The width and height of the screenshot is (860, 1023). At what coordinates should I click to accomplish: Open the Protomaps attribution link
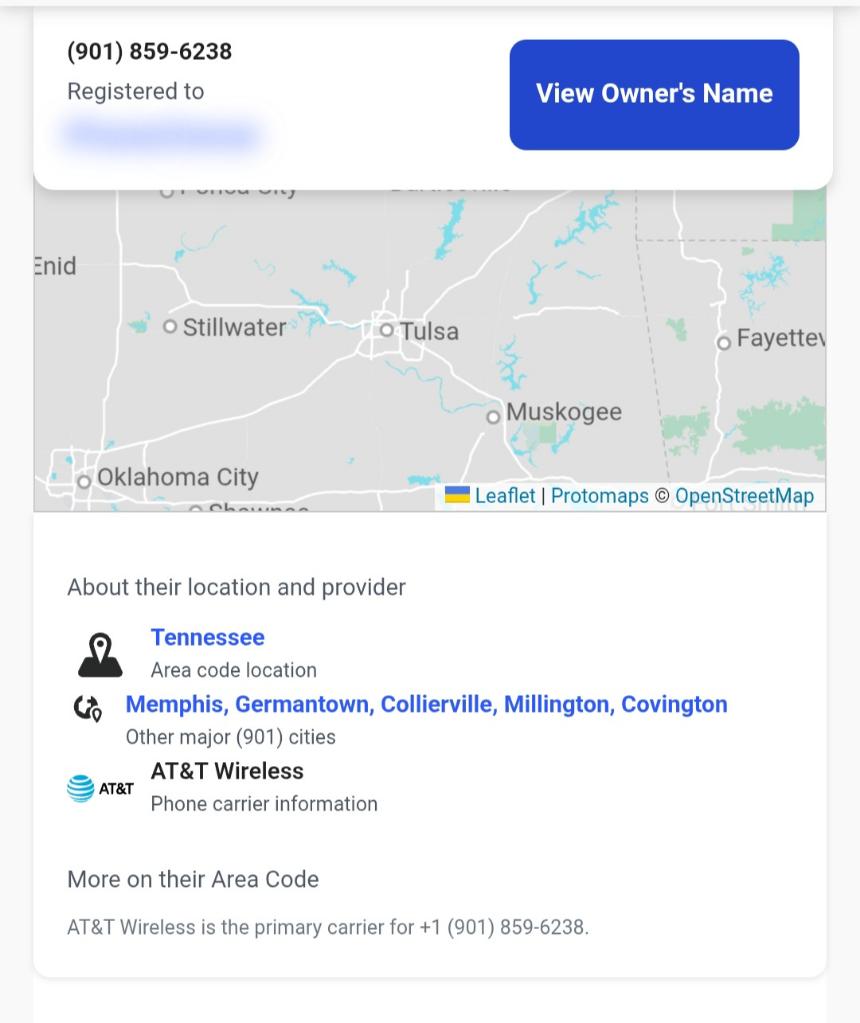pos(599,496)
